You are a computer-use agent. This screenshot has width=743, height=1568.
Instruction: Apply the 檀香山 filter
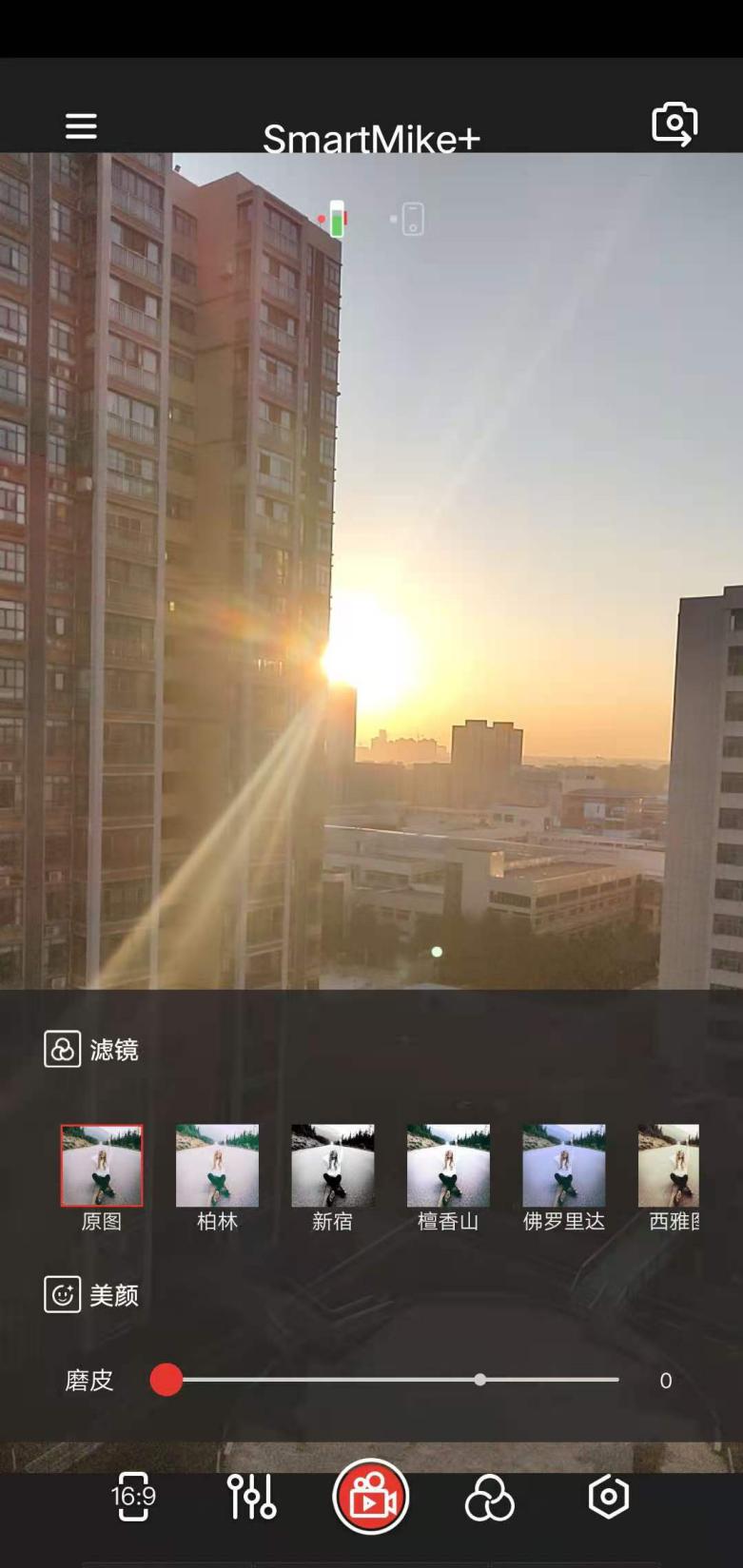tap(448, 1166)
